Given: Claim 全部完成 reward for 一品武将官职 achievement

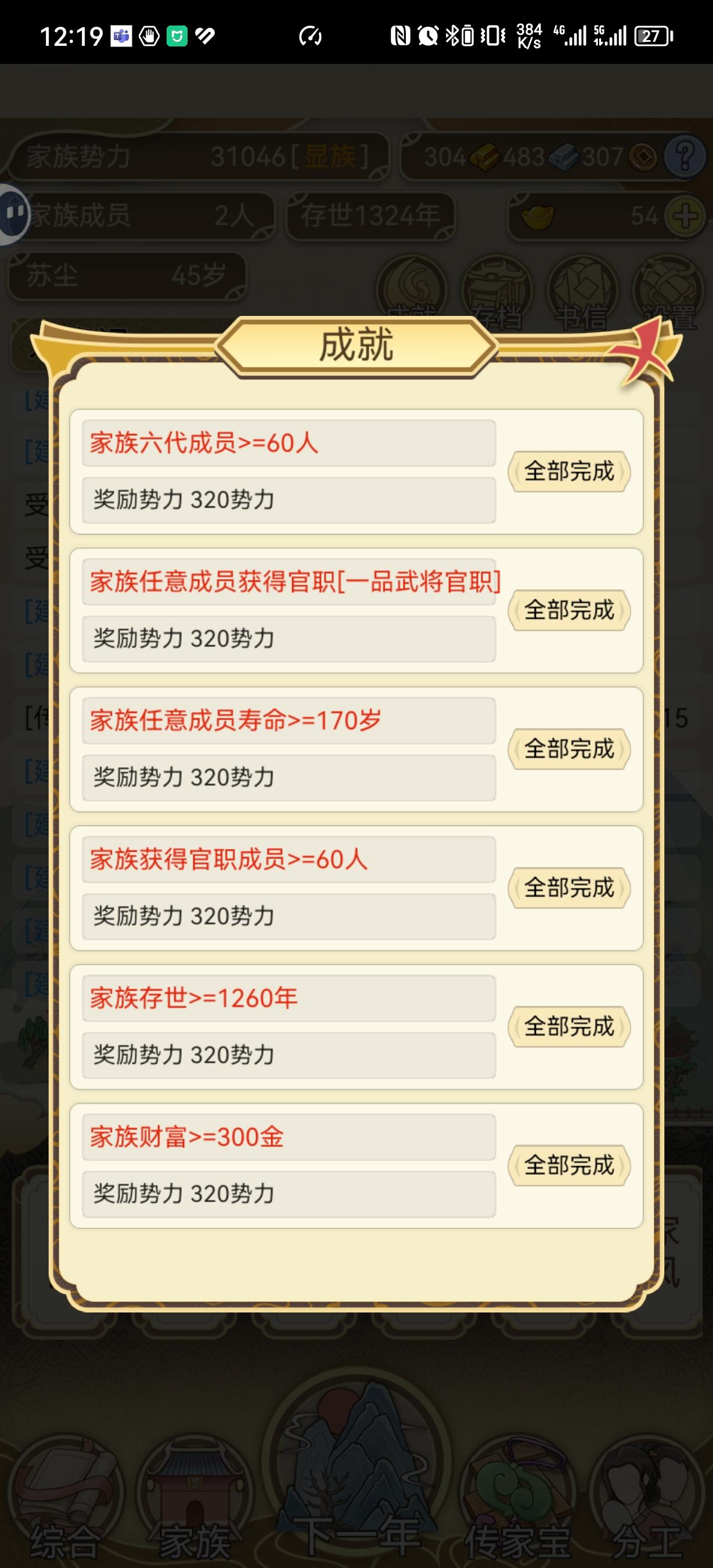Looking at the screenshot, I should (x=570, y=610).
